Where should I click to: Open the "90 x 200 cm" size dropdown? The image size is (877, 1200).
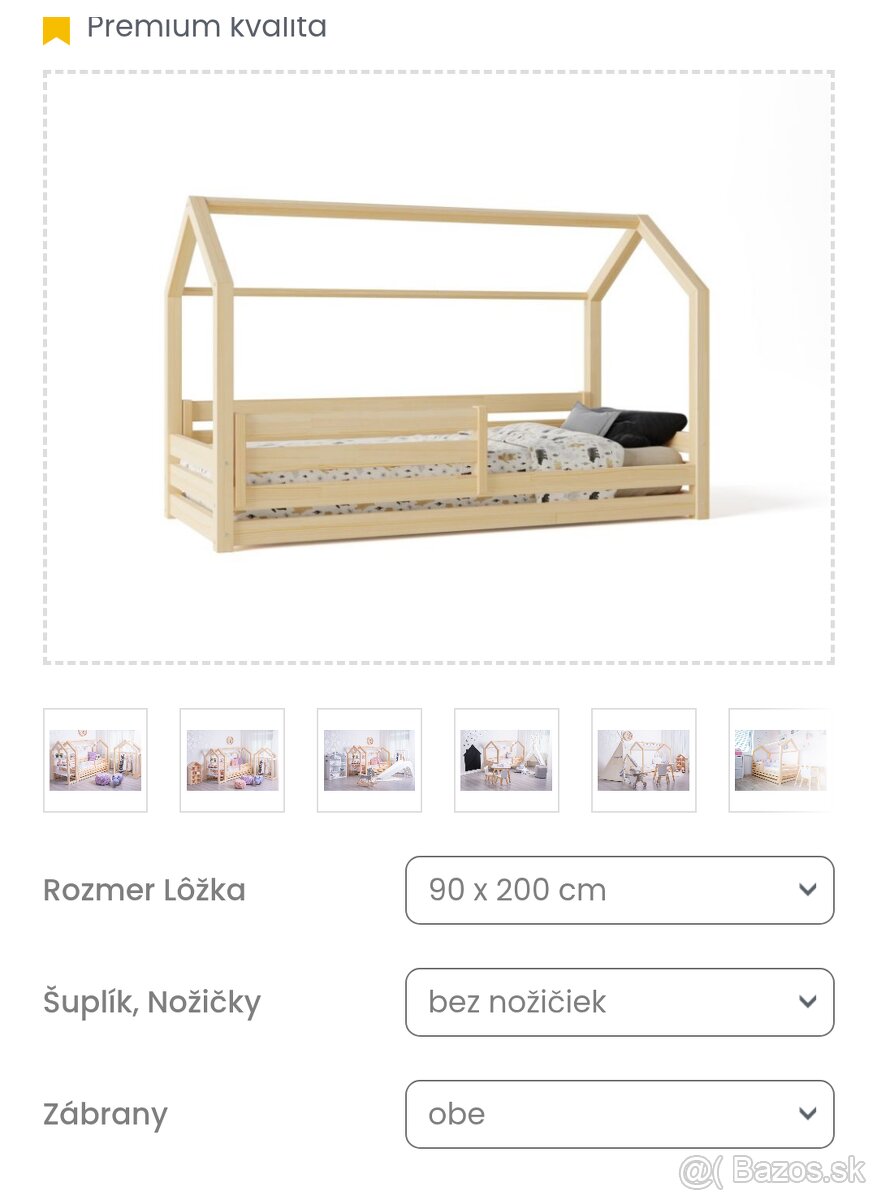coord(619,890)
